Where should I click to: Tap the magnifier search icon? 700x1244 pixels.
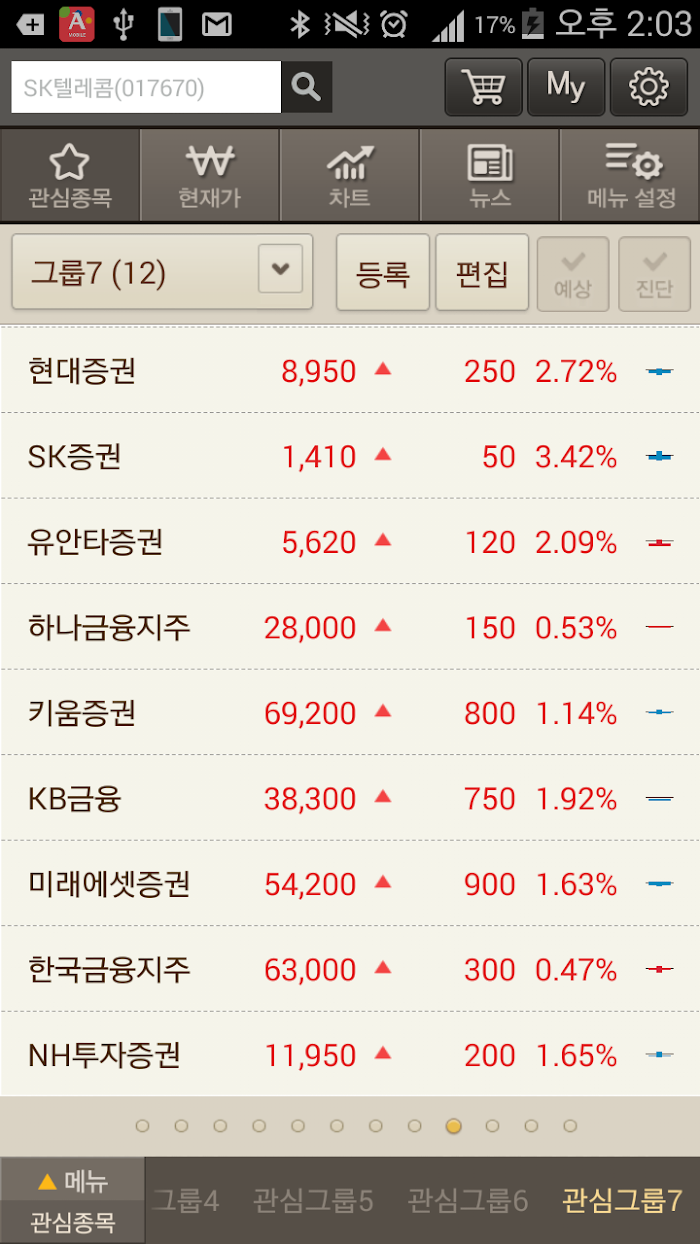coord(306,88)
